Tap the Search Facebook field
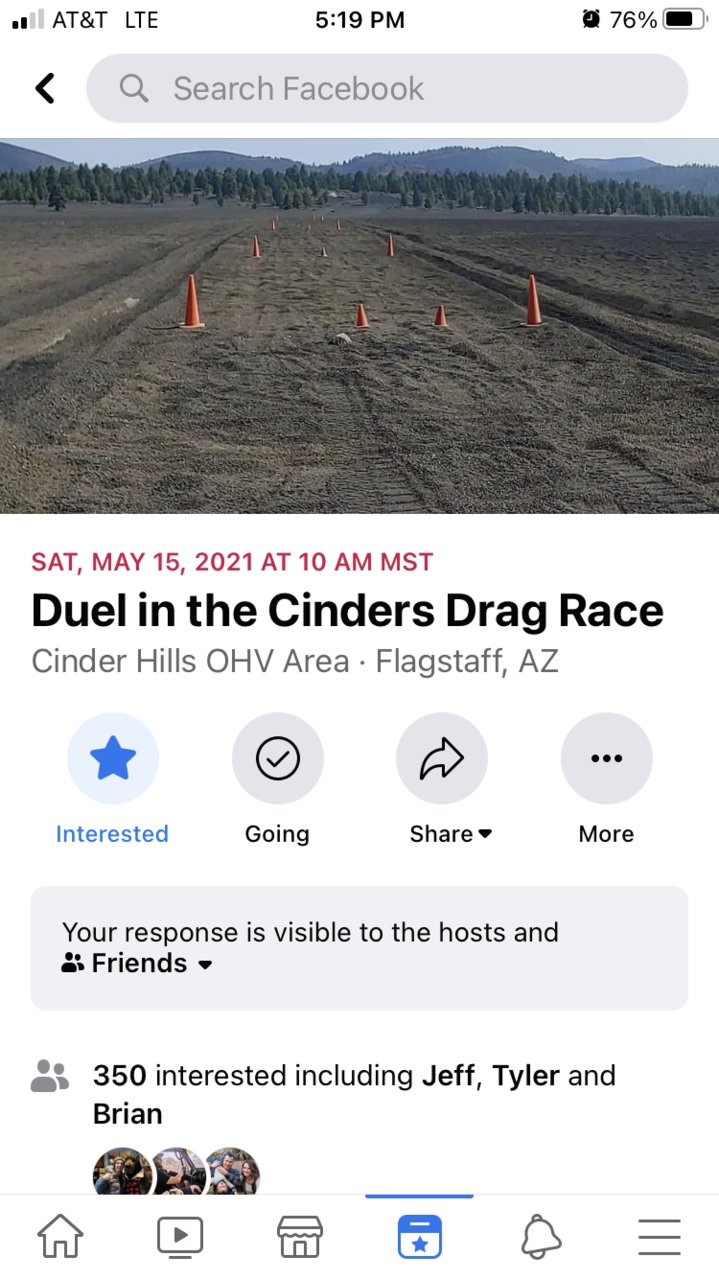719x1279 pixels. [387, 88]
